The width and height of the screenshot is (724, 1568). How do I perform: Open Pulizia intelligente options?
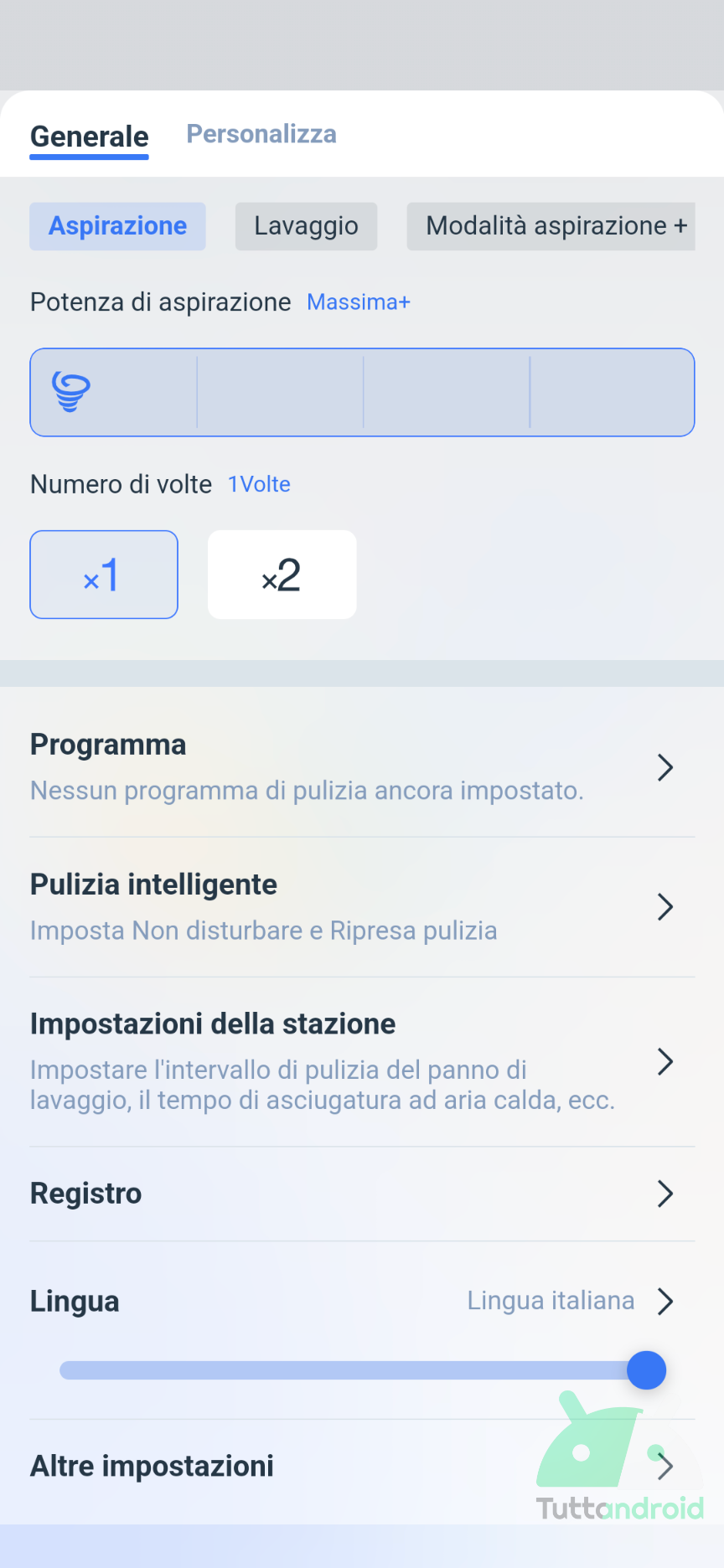[x=362, y=907]
